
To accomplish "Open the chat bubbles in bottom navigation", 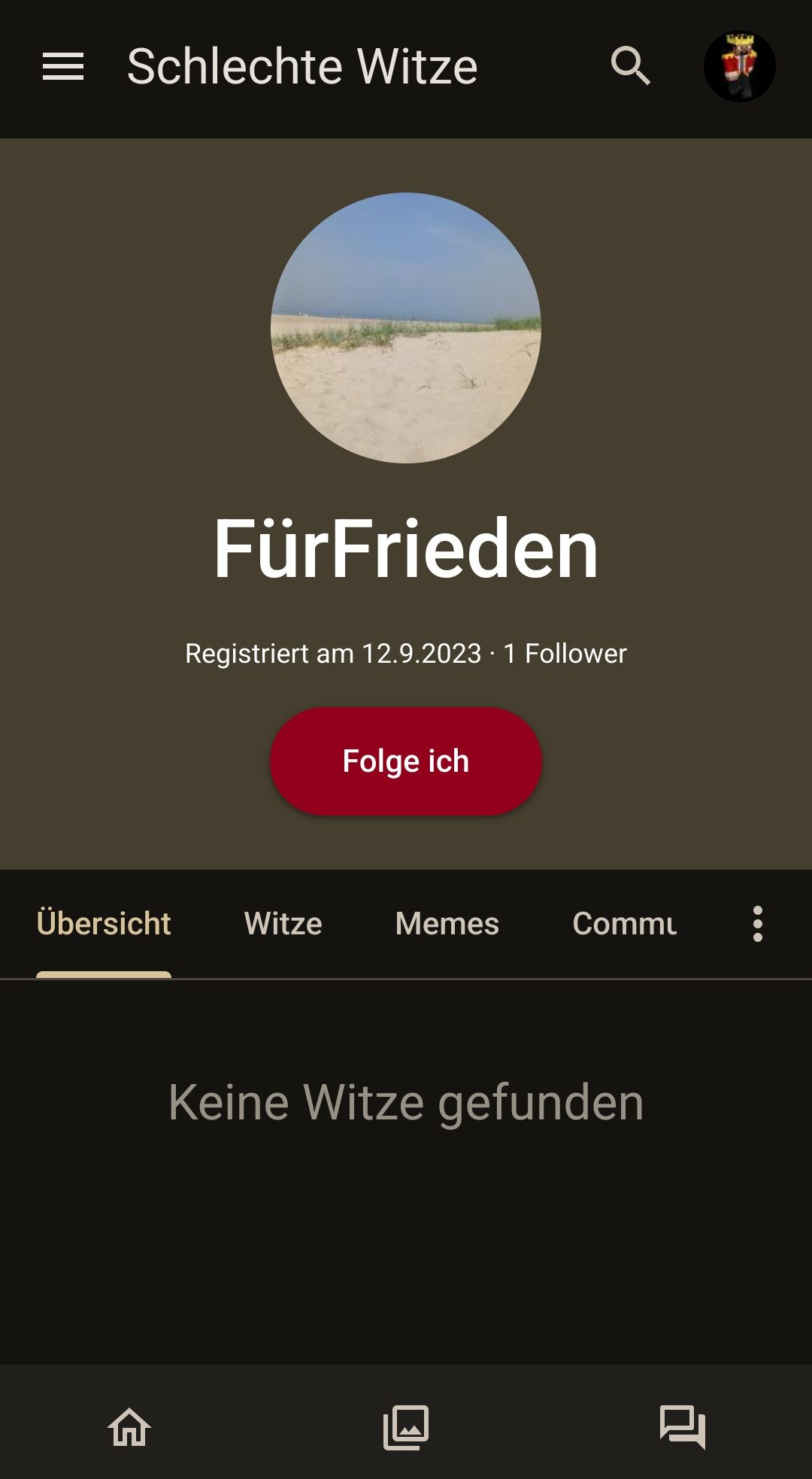I will (x=682, y=1427).
